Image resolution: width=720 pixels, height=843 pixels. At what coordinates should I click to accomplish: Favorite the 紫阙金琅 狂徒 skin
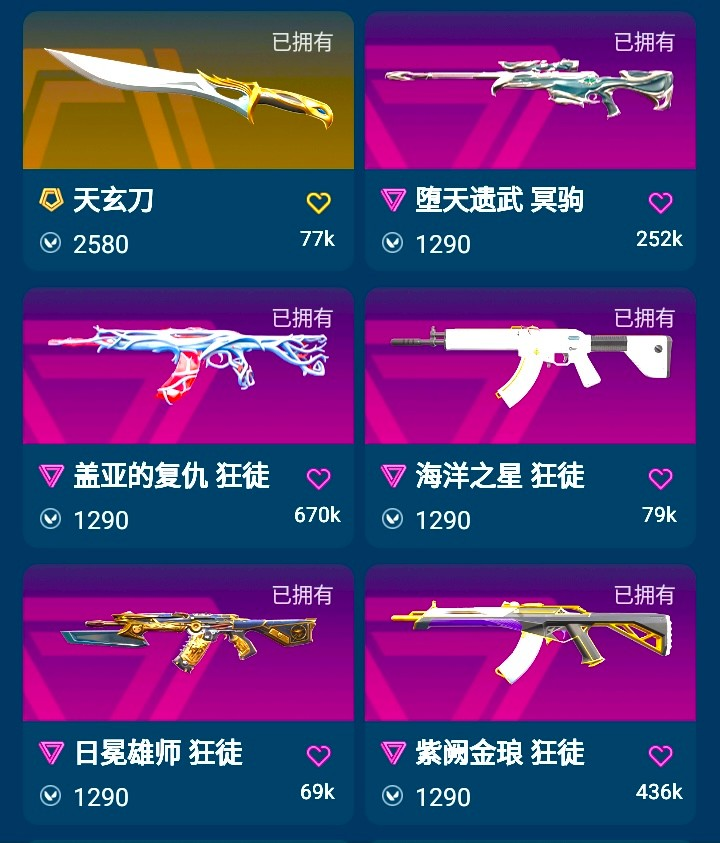coord(660,756)
